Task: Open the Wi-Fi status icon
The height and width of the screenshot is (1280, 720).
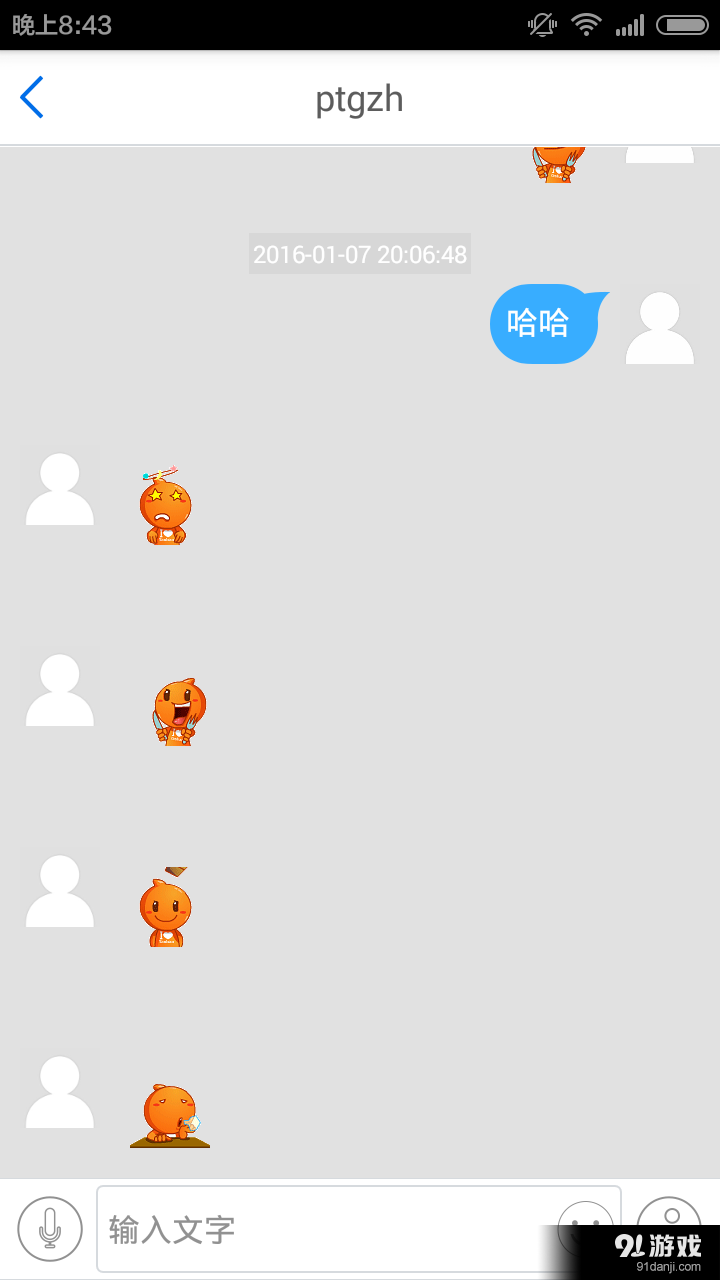Action: pos(585,24)
